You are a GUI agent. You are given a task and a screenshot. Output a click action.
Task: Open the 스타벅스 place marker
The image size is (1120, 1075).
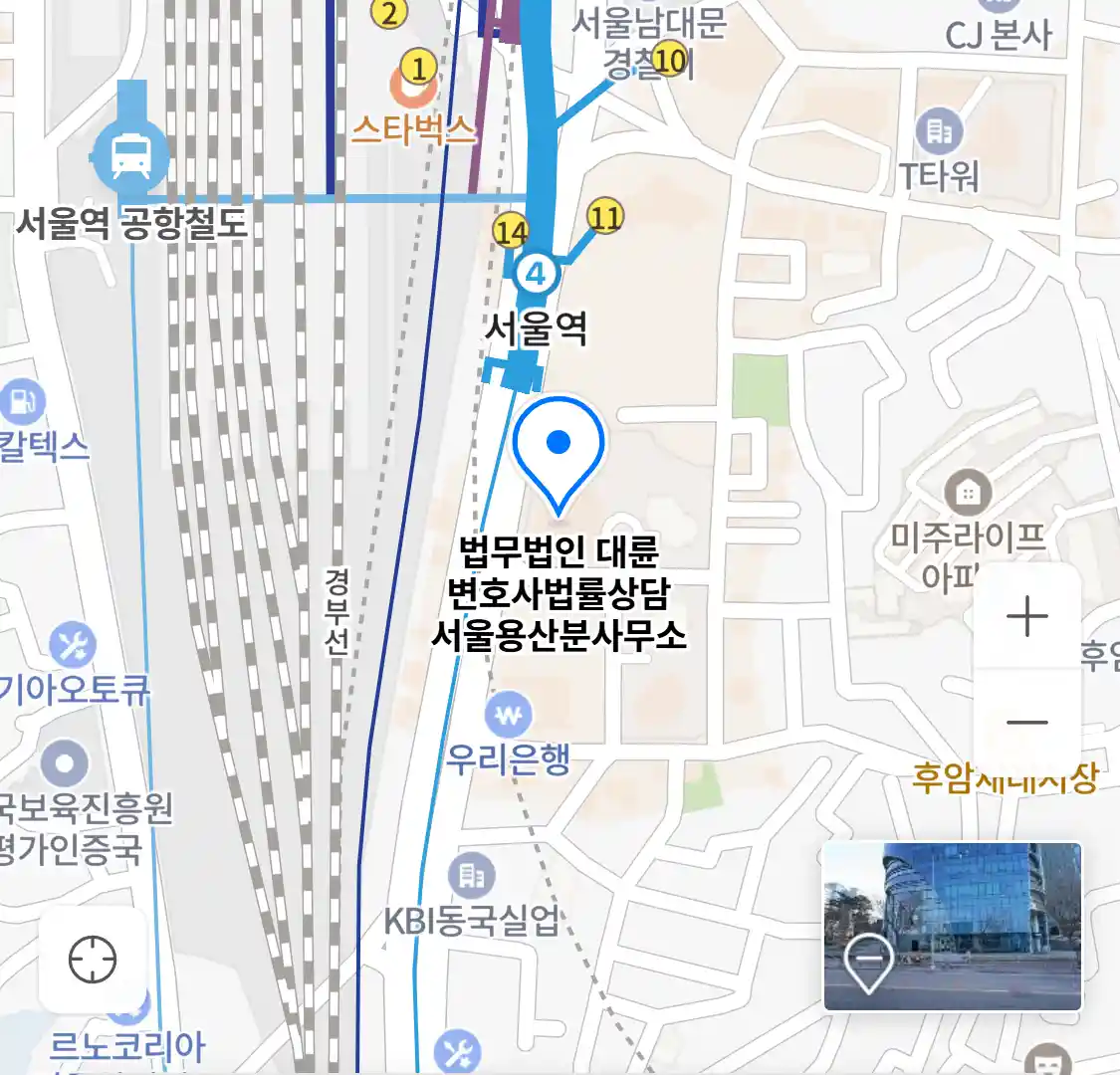pyautogui.click(x=414, y=86)
